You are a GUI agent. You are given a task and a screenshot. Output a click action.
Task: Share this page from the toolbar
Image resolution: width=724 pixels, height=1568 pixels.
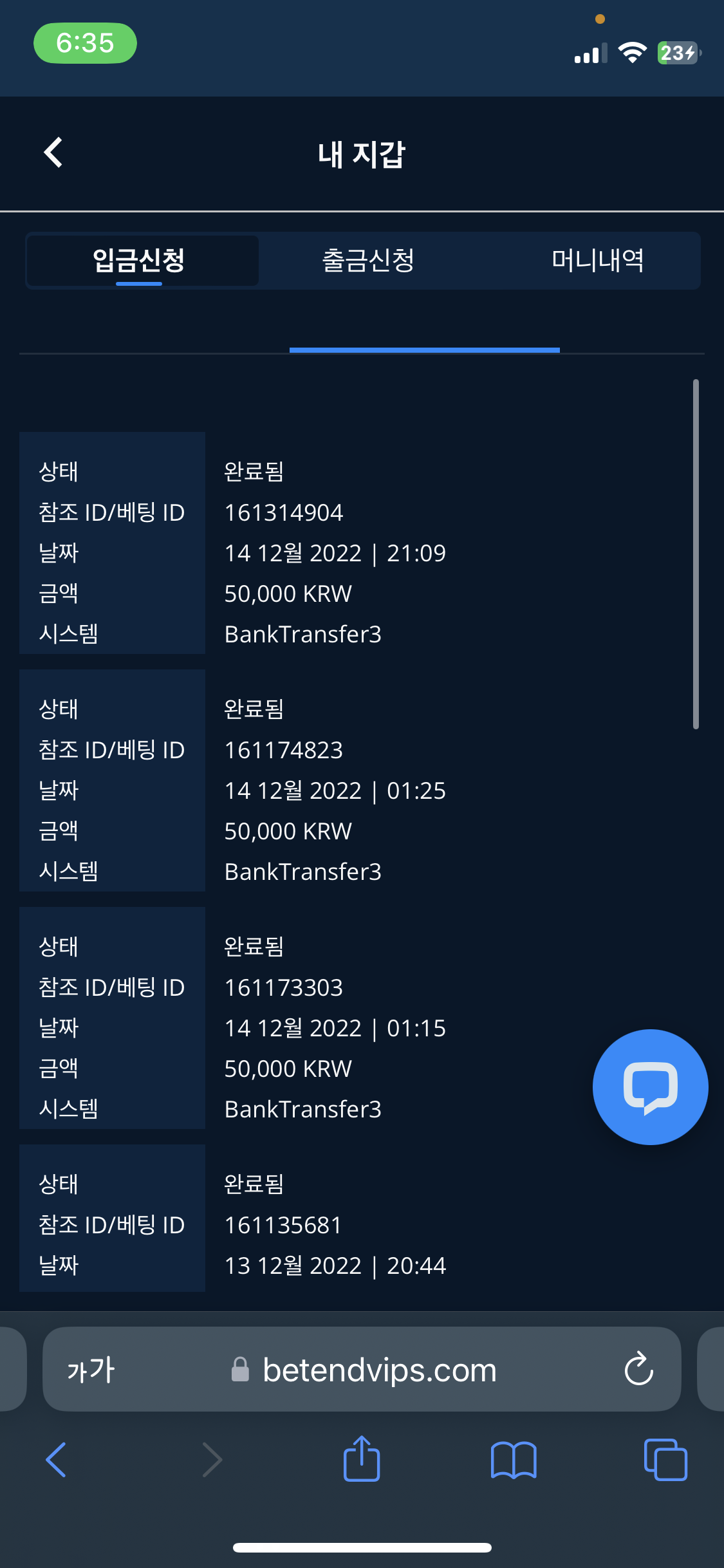(362, 1459)
